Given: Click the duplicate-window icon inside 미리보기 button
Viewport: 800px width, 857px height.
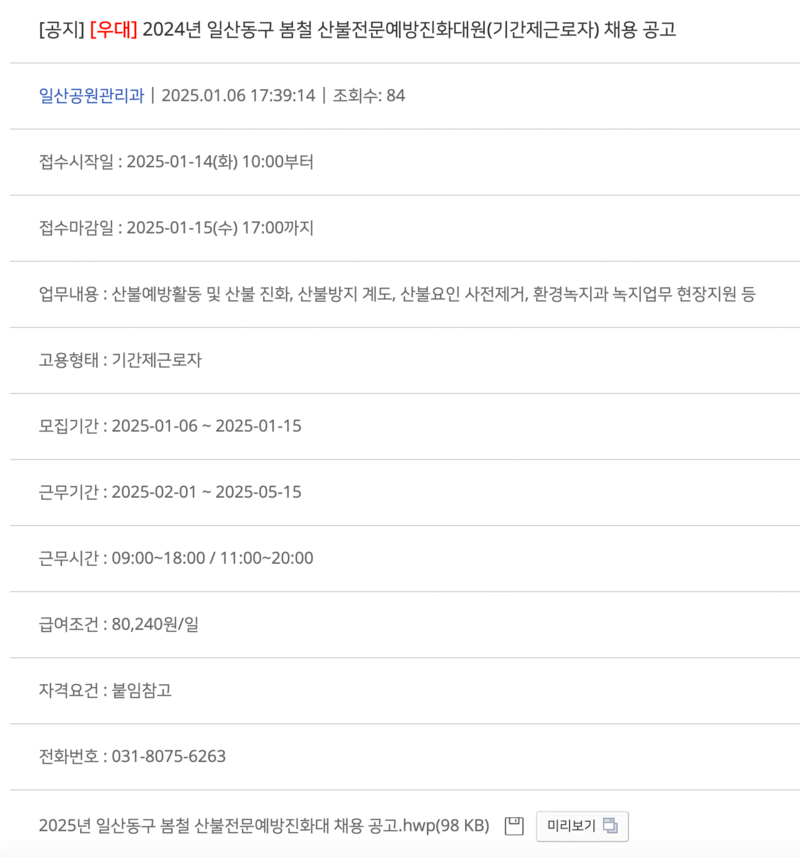Looking at the screenshot, I should [610, 826].
